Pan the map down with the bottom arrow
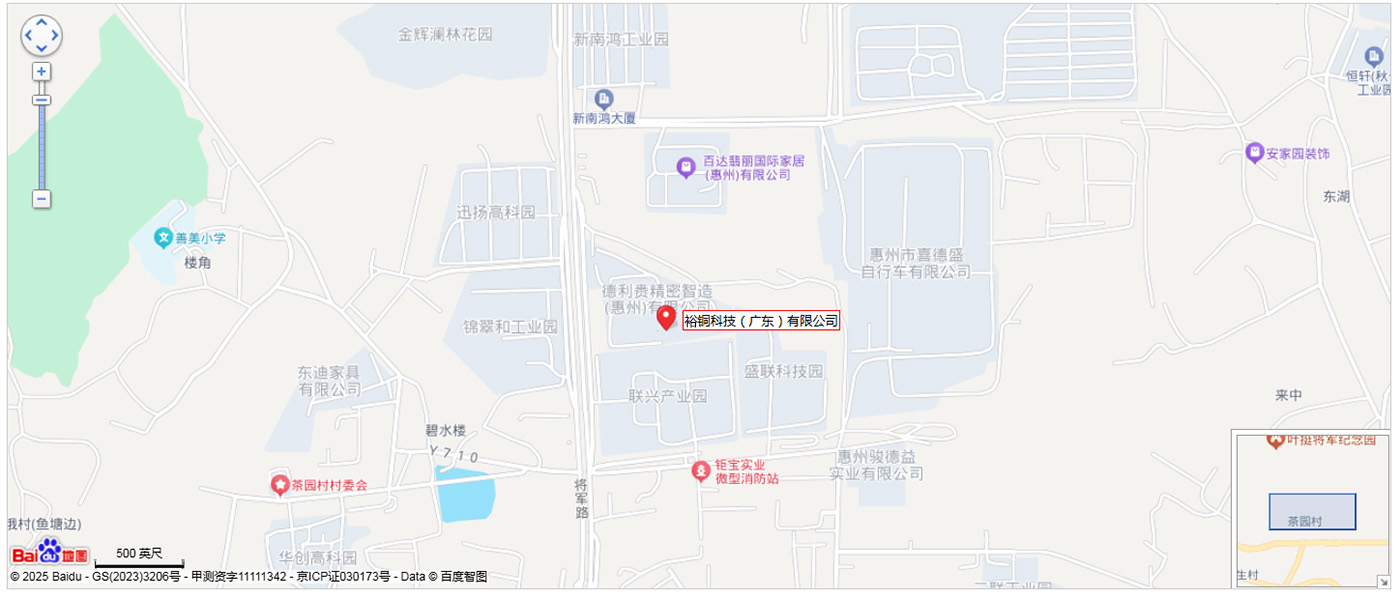This screenshot has height=598, width=1400. [41, 49]
